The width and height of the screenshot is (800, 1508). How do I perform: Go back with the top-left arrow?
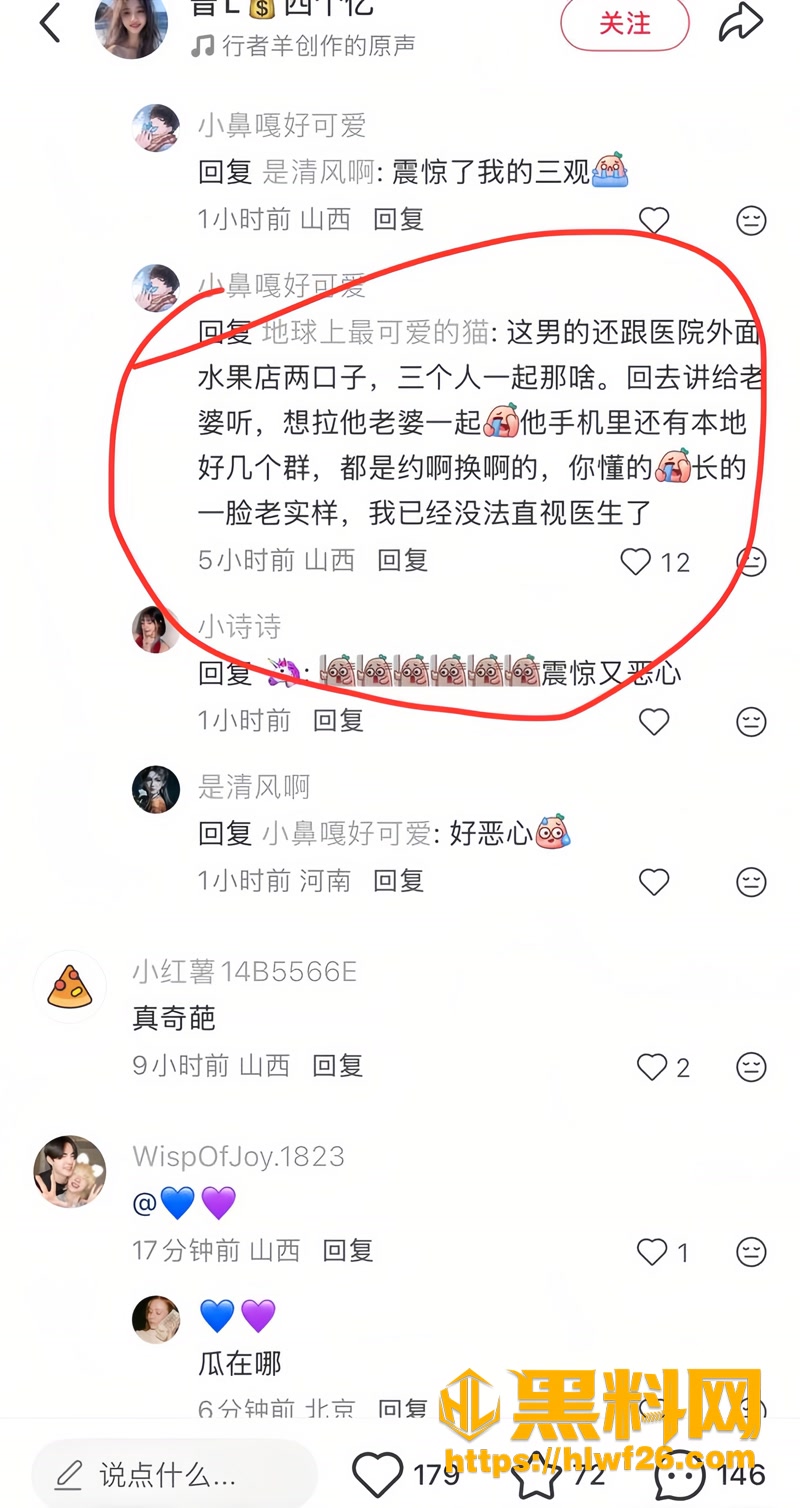pyautogui.click(x=50, y=23)
